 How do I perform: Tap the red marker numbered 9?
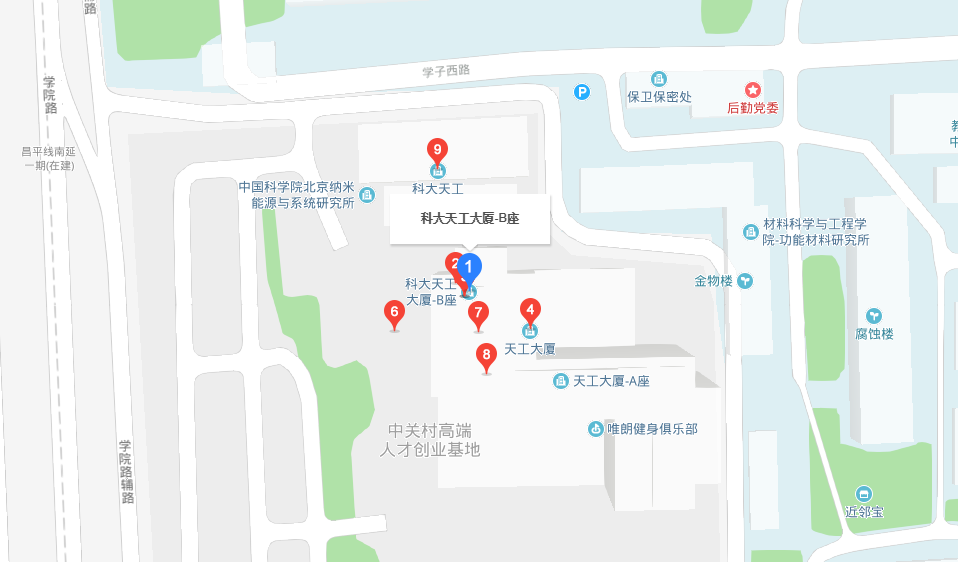[x=437, y=151]
